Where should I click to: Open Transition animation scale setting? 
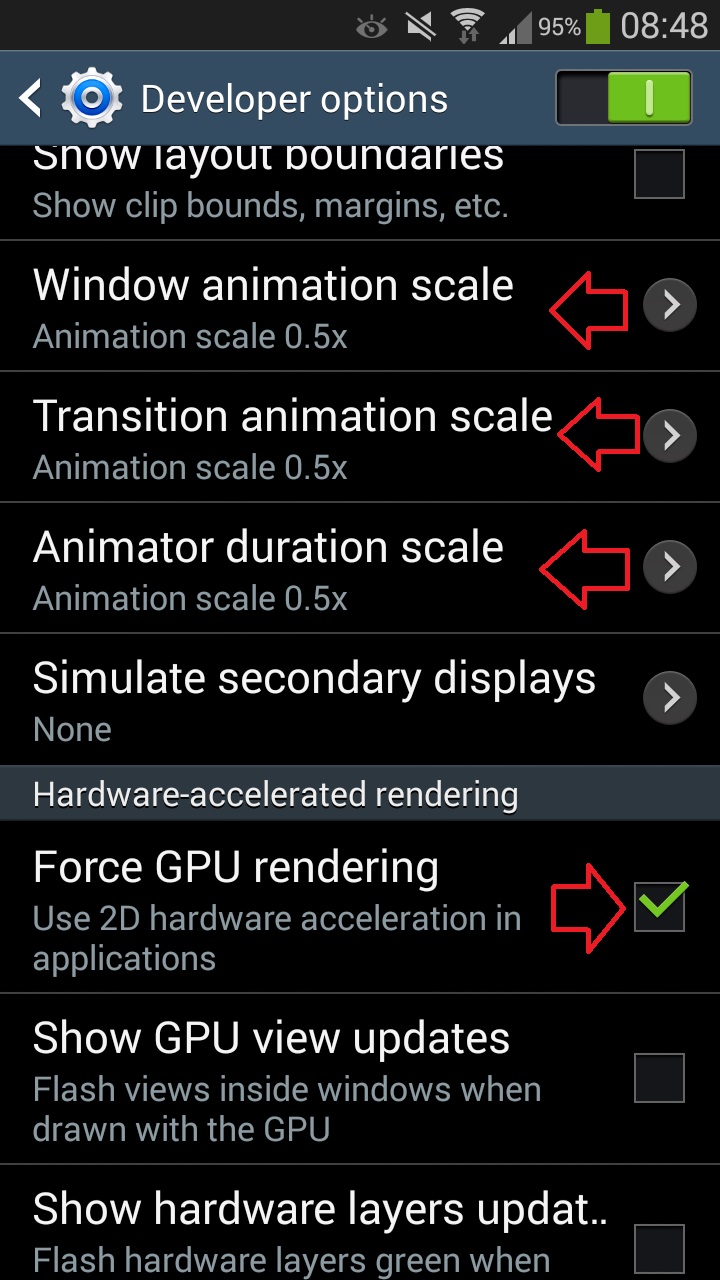coord(668,436)
